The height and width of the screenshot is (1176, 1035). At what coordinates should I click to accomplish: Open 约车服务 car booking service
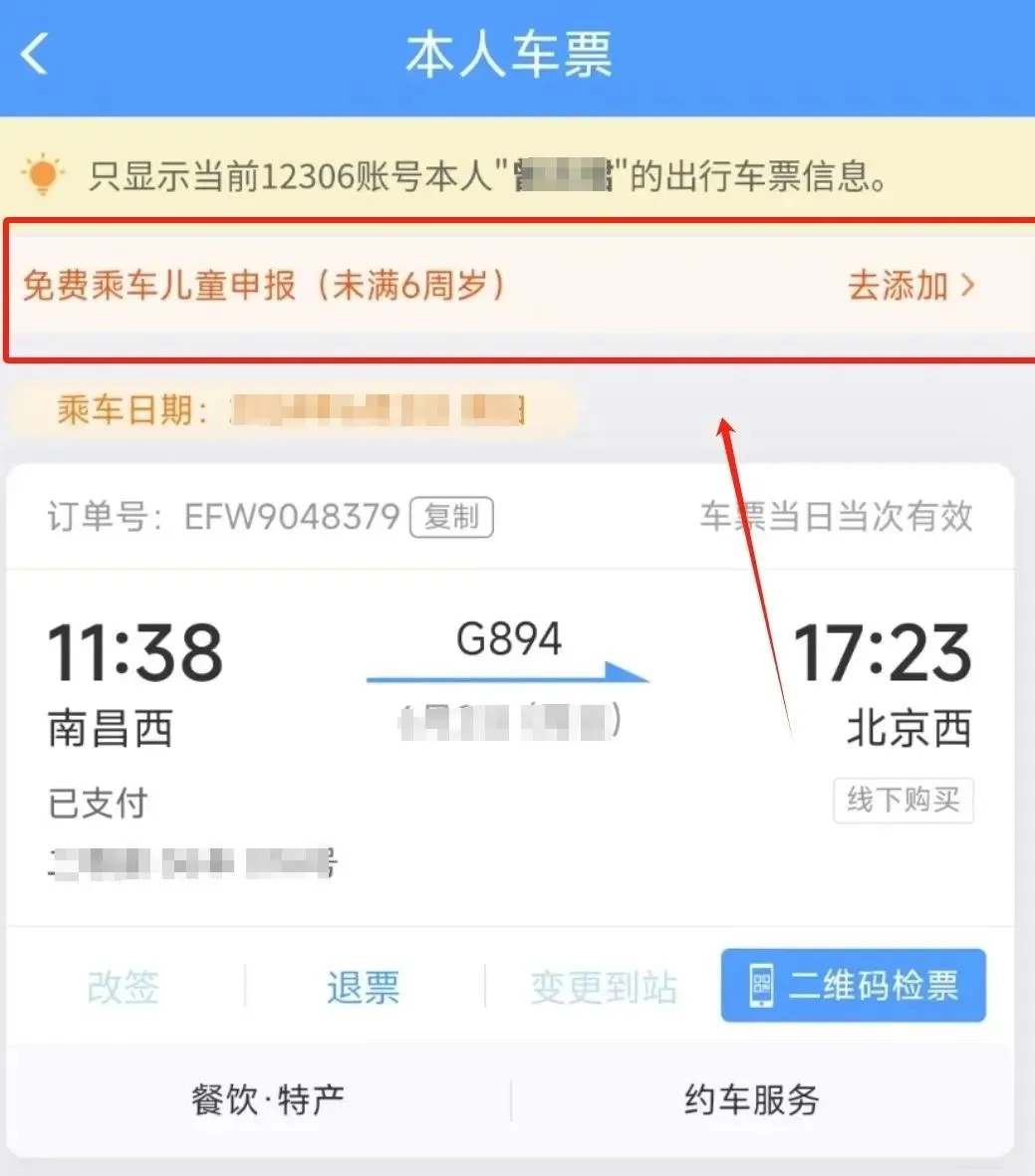pyautogui.click(x=752, y=1100)
